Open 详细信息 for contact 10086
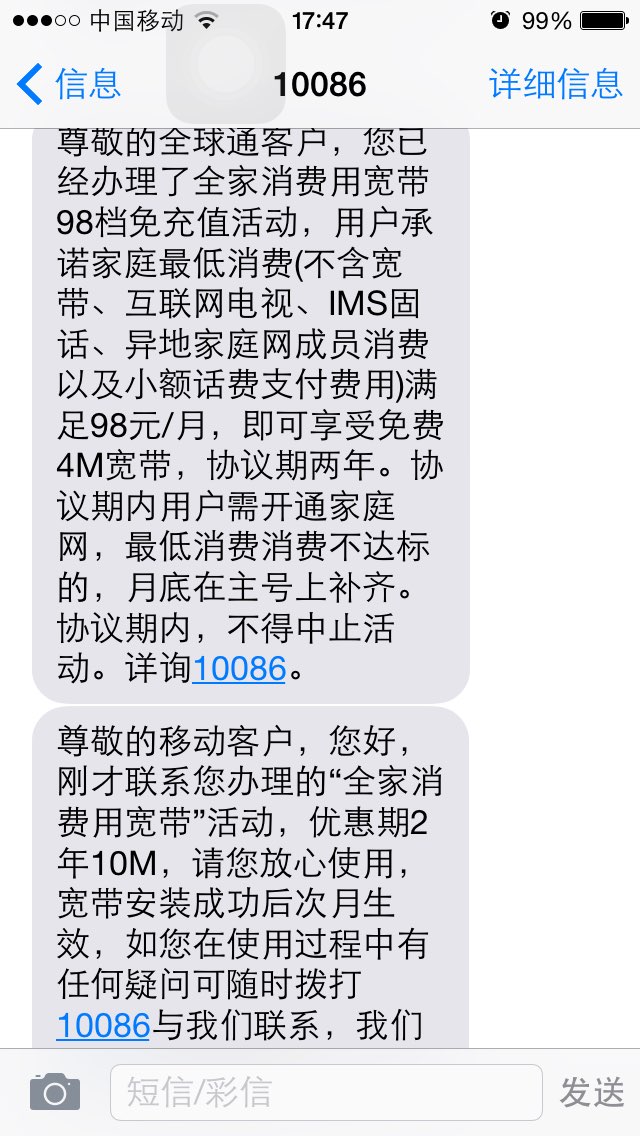 [x=555, y=83]
